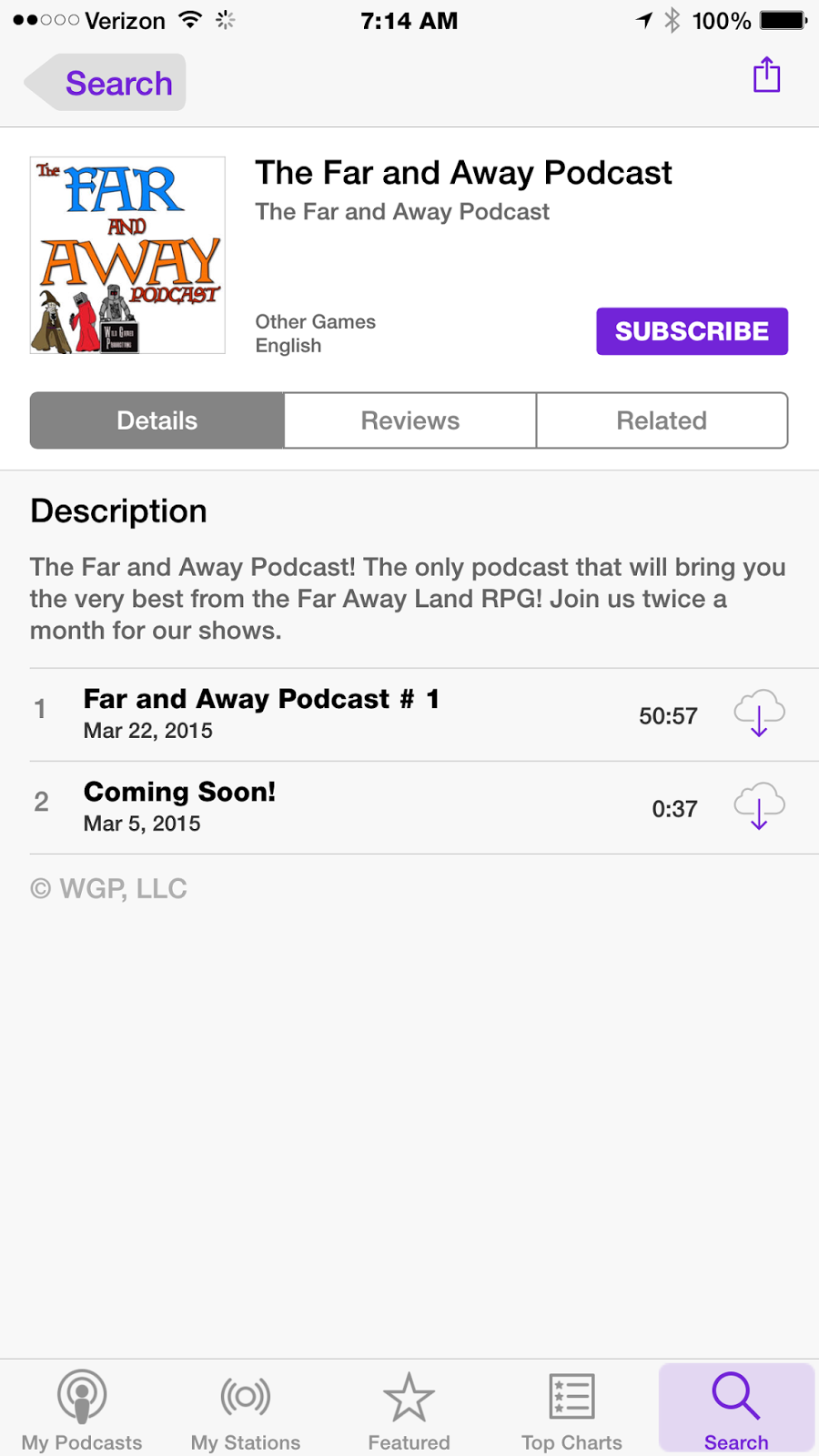Share this podcast
Viewport: 819px width, 1456px height.
pyautogui.click(x=766, y=75)
